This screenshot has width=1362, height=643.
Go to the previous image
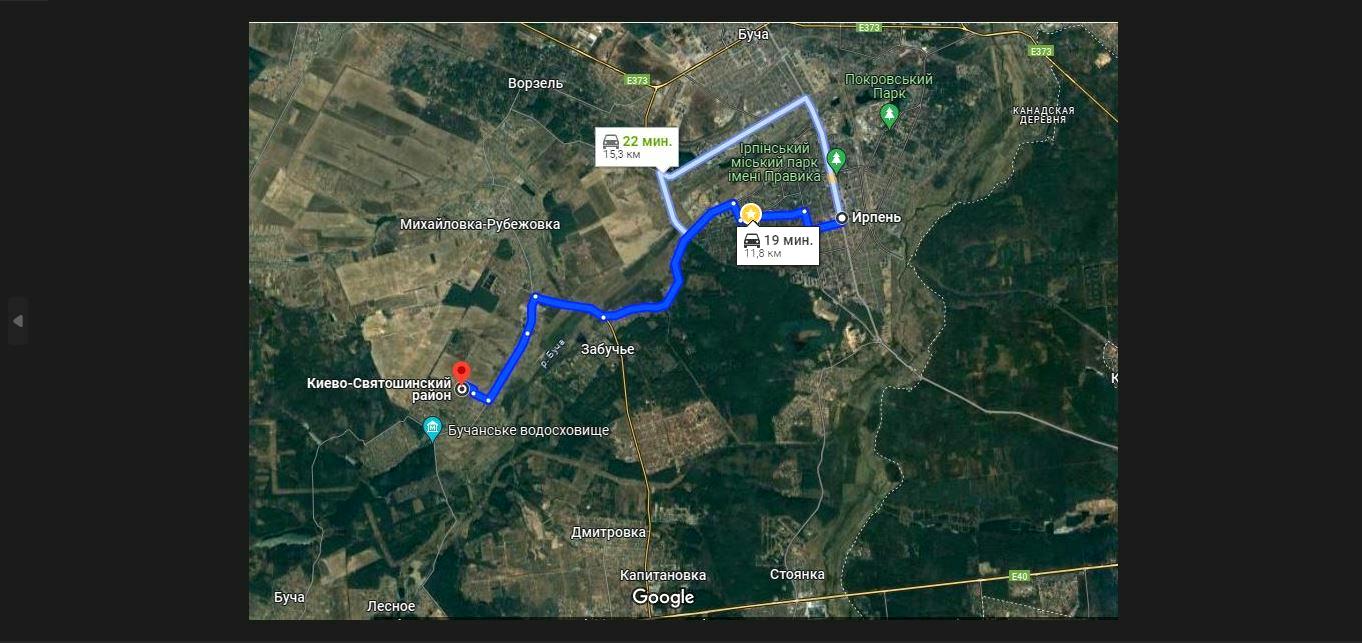point(18,321)
